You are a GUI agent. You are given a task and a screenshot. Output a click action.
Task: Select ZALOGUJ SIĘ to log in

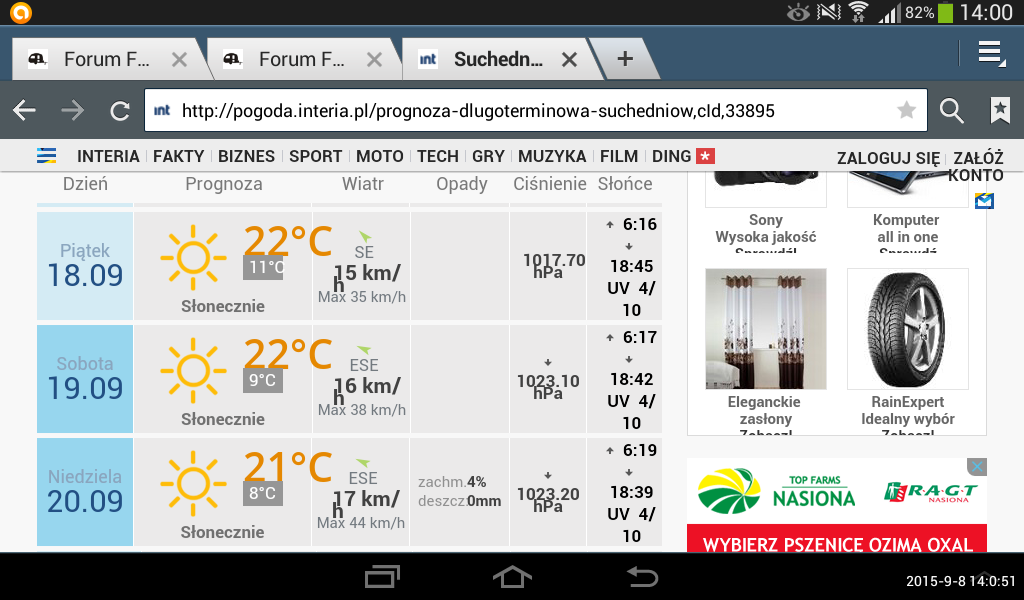[x=888, y=158]
